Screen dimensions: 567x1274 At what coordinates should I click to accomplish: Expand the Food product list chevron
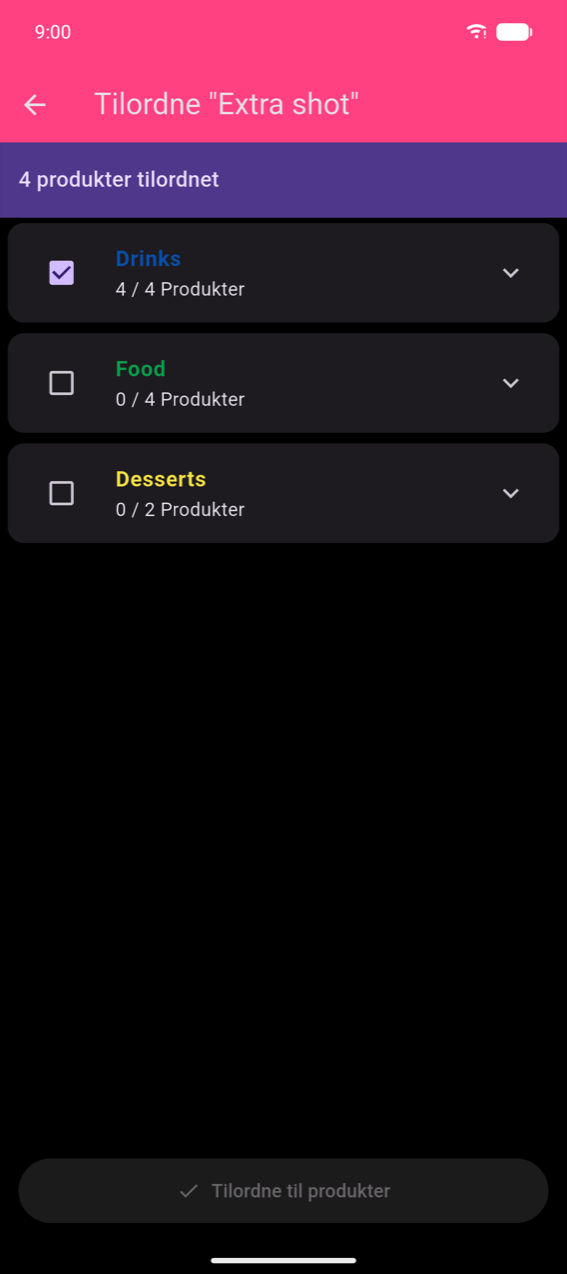(x=511, y=383)
